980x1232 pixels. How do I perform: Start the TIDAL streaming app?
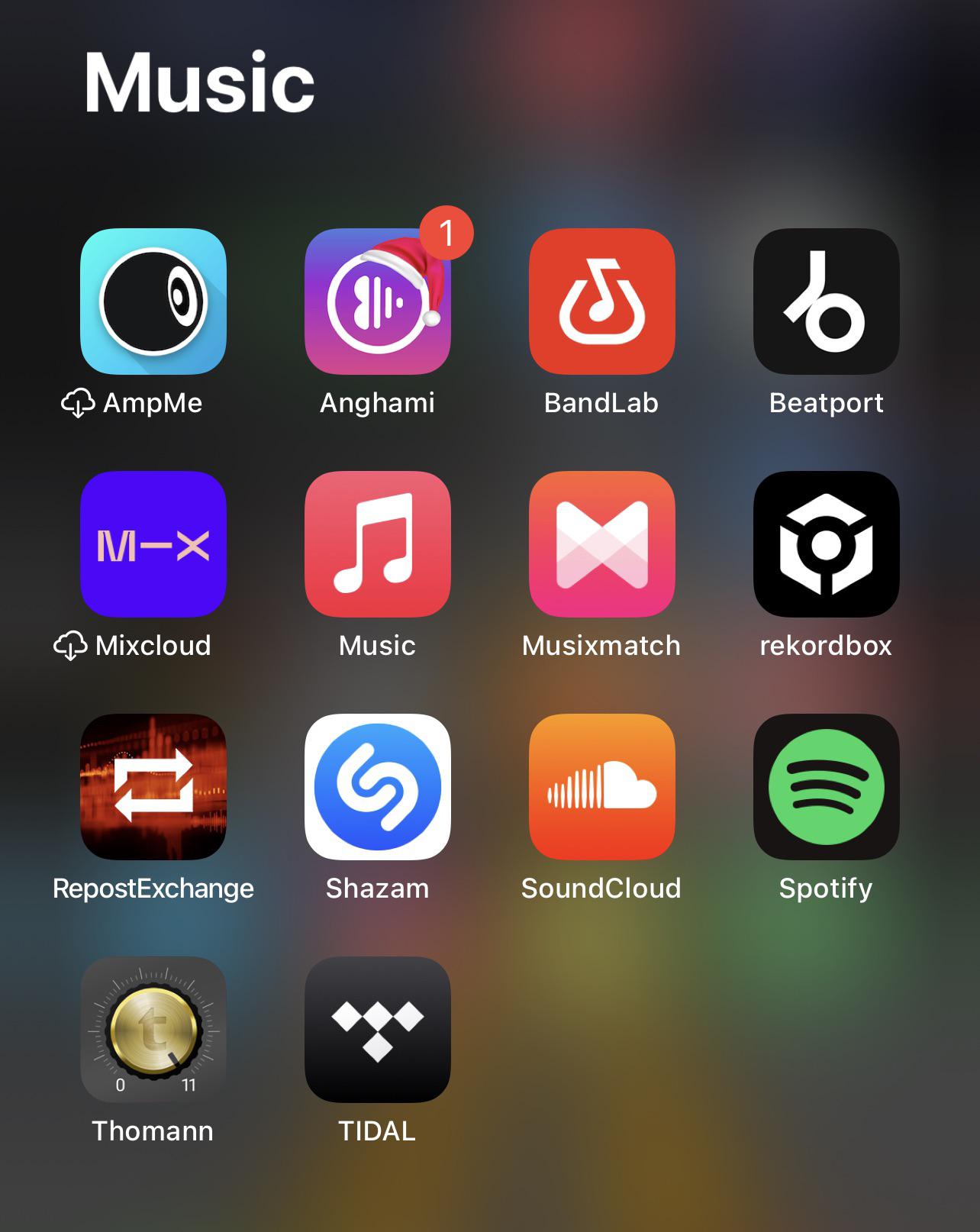coord(378,1030)
